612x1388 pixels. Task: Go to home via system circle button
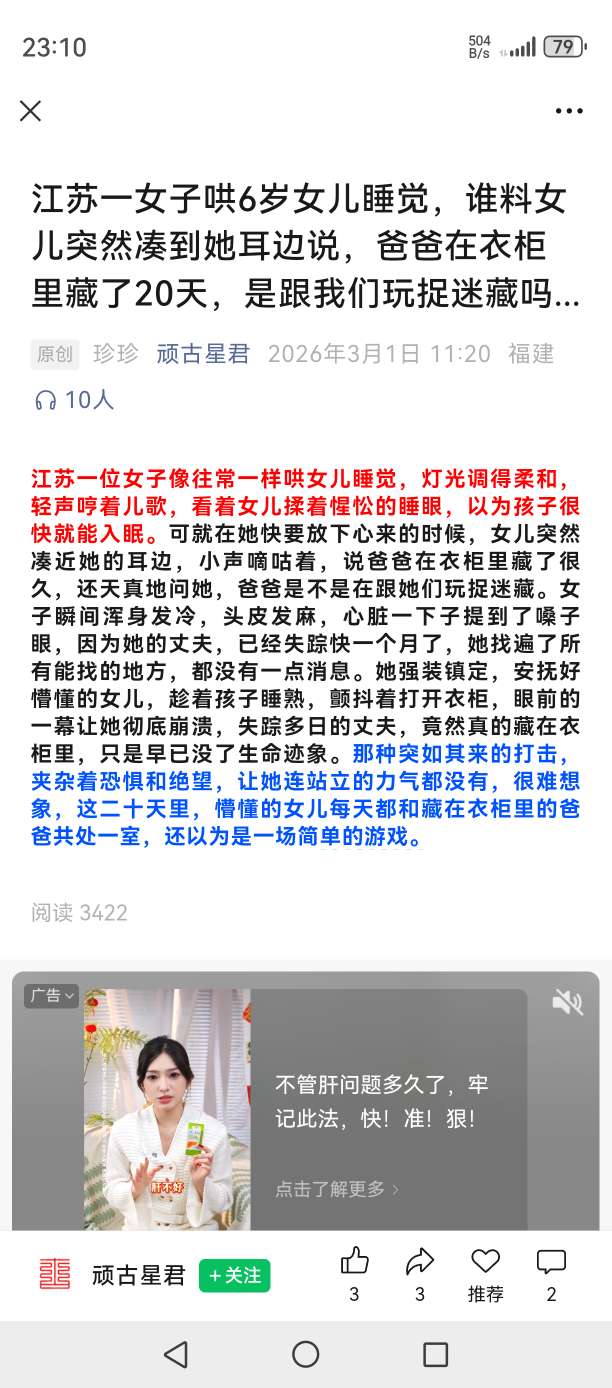click(306, 1354)
